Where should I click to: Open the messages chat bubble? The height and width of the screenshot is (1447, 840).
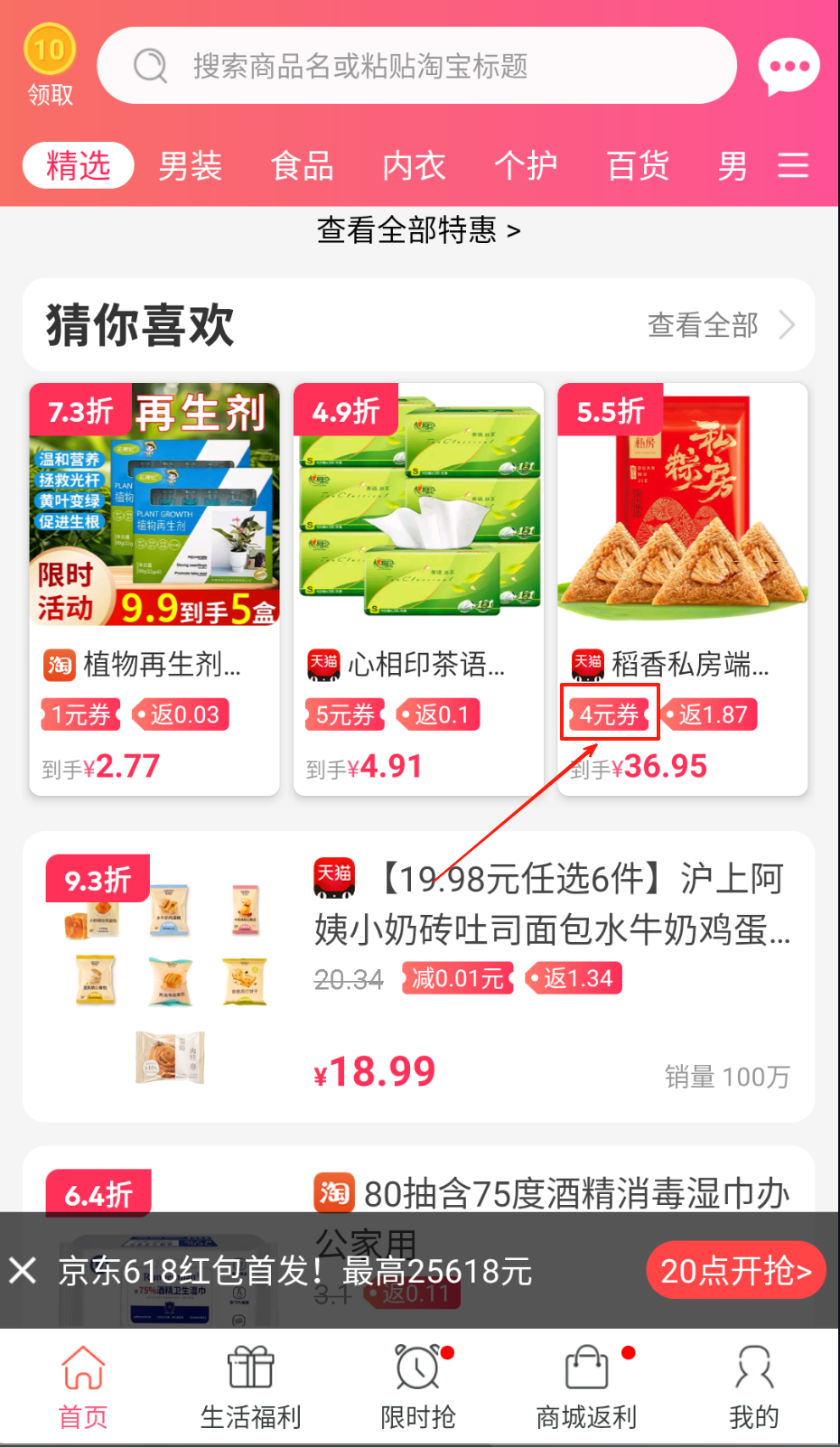(789, 66)
